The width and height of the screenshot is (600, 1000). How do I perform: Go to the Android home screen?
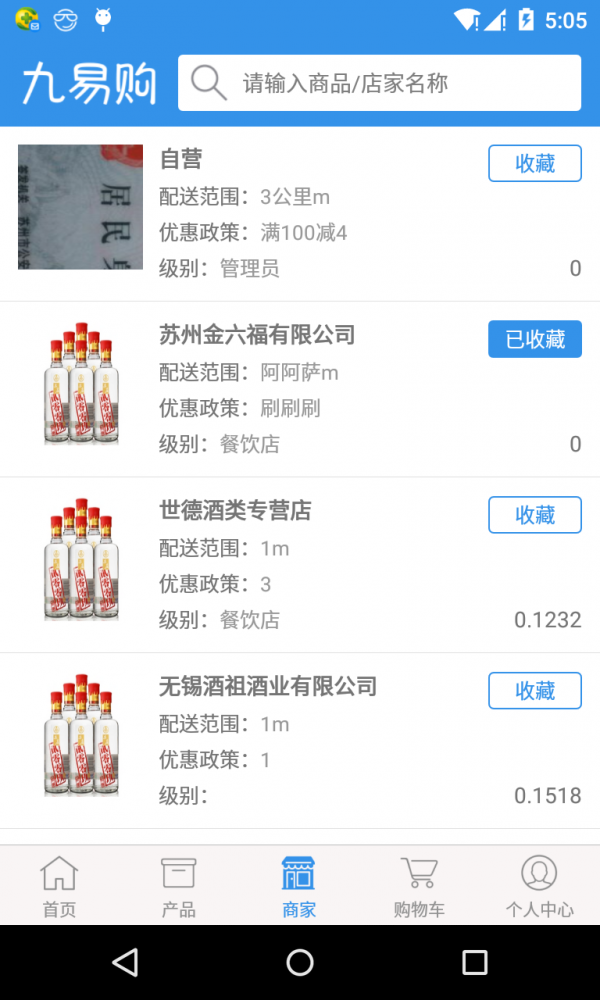[x=300, y=962]
